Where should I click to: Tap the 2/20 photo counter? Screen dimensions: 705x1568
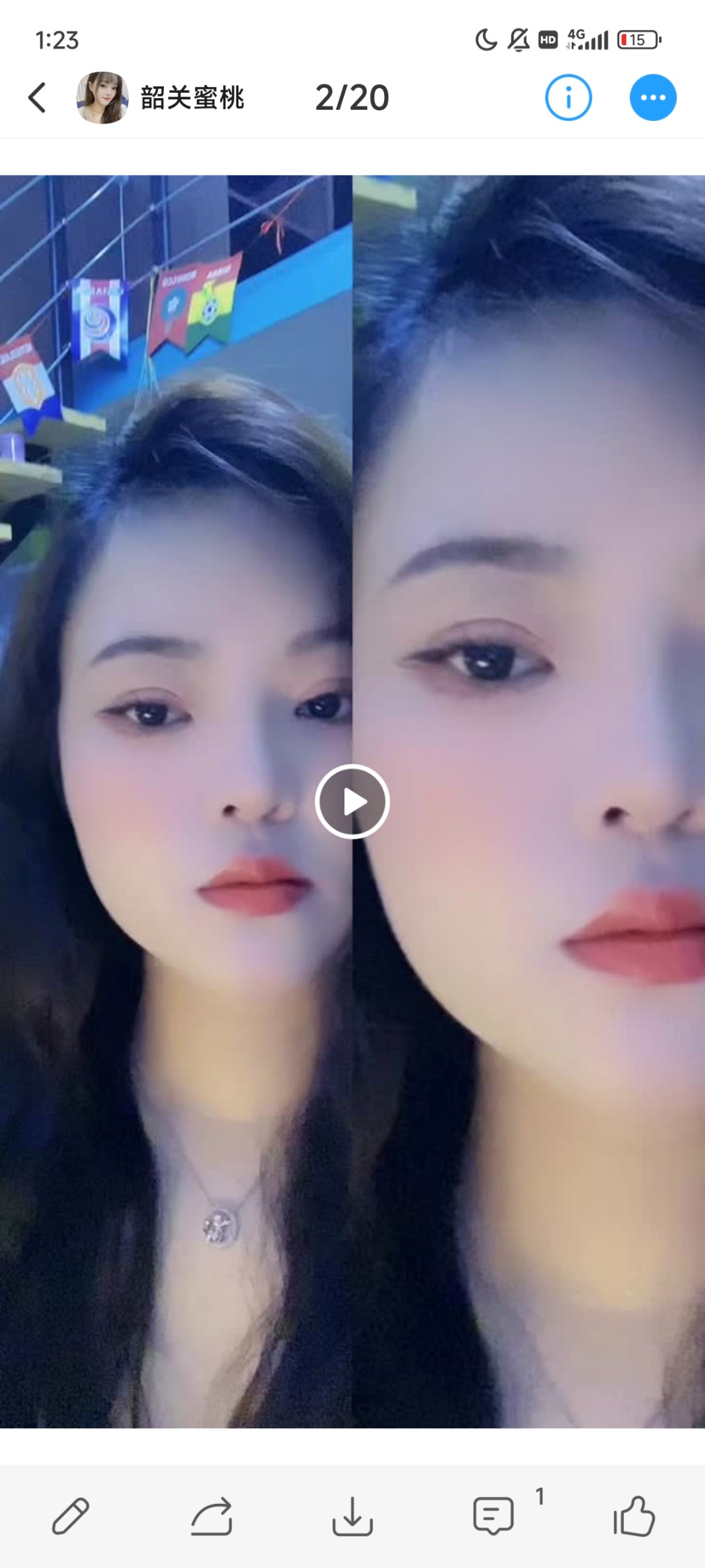[352, 97]
